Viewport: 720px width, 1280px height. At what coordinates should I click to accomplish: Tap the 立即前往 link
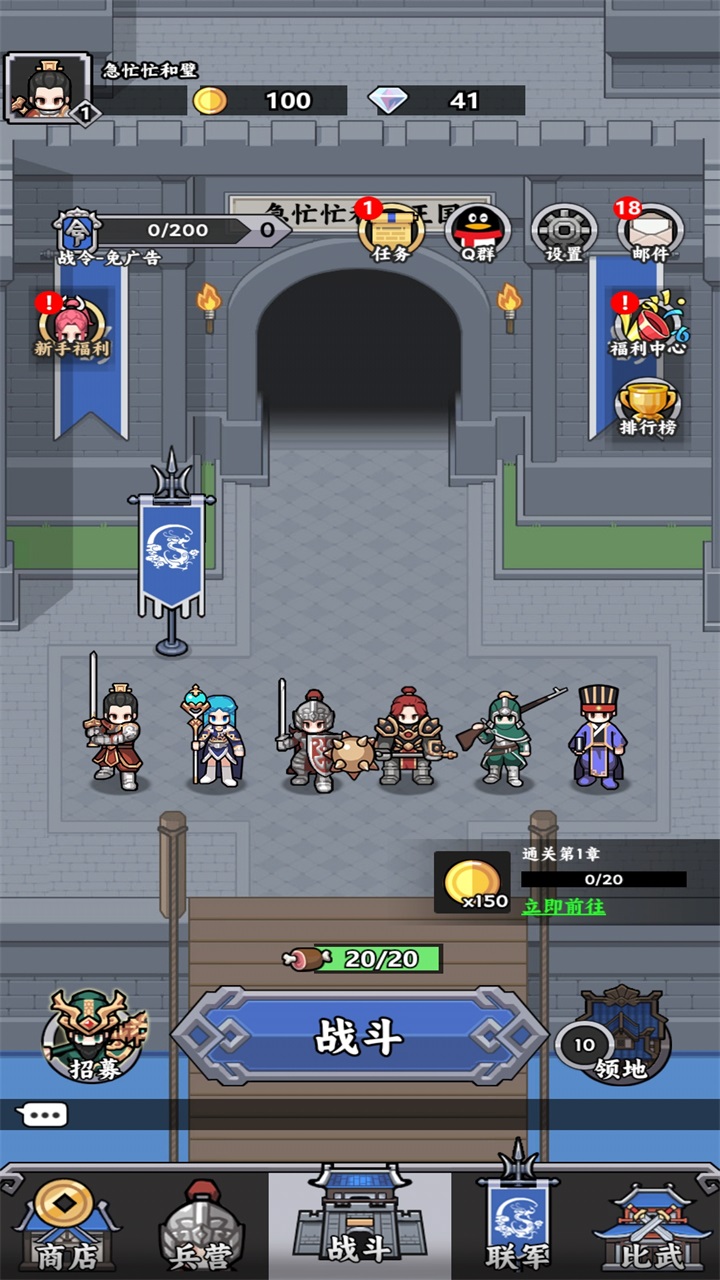(563, 907)
